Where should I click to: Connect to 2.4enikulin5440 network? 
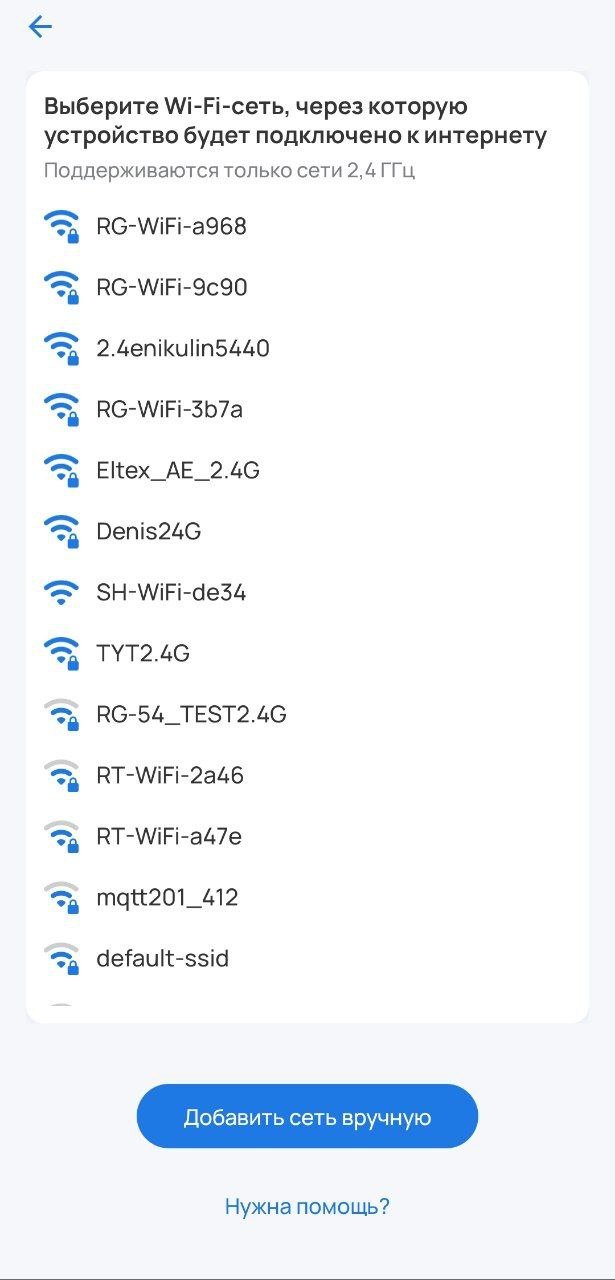(x=182, y=348)
